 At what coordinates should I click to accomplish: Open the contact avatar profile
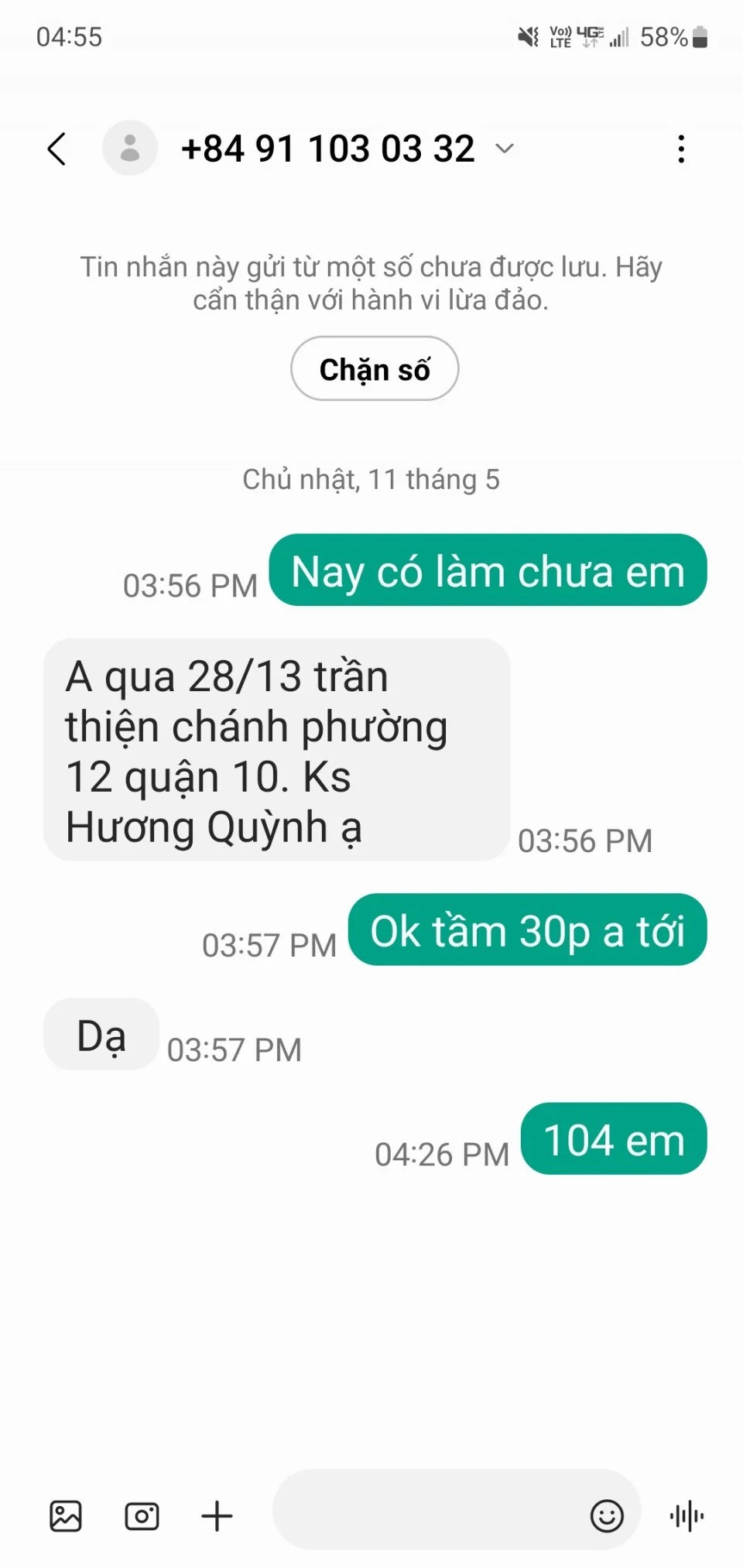[x=130, y=148]
